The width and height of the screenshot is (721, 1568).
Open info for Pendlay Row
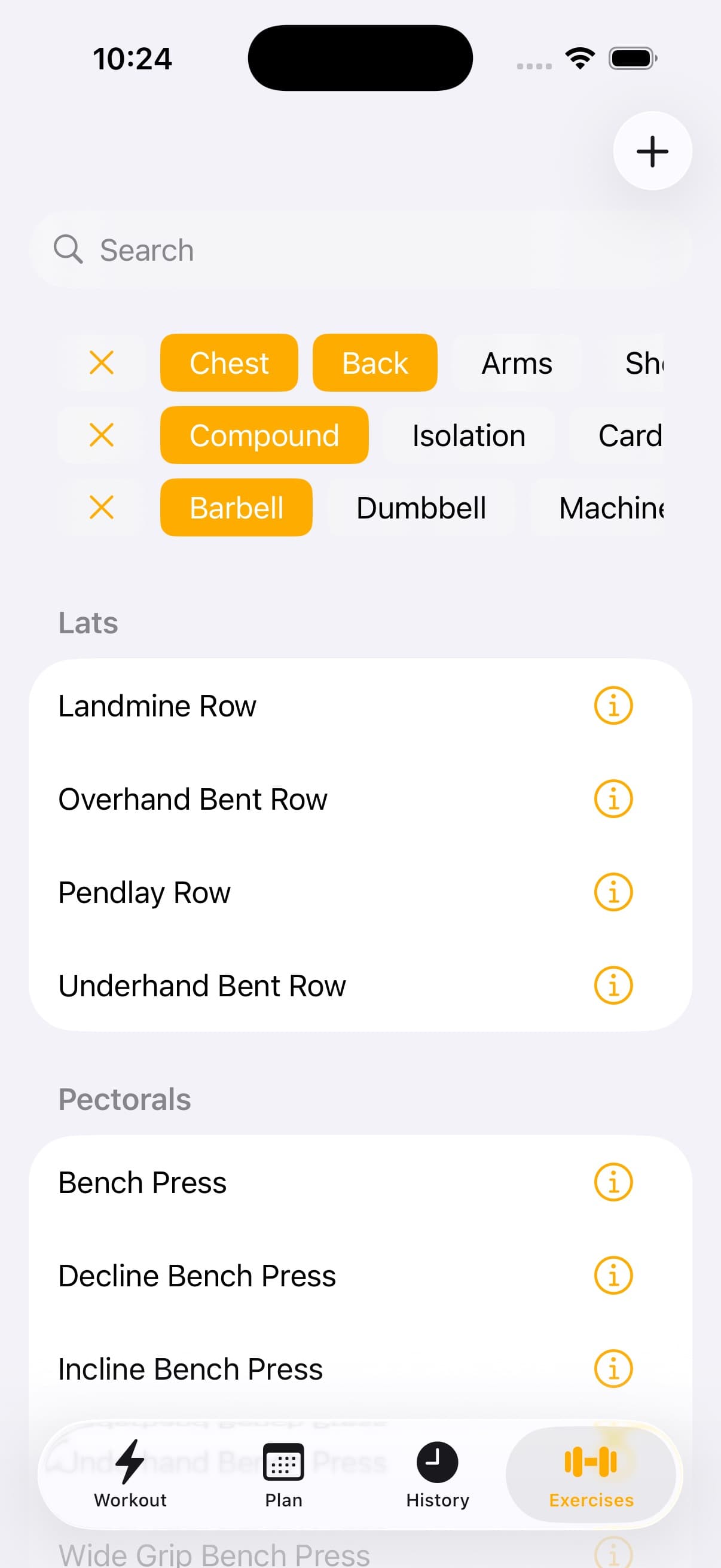pyautogui.click(x=613, y=892)
